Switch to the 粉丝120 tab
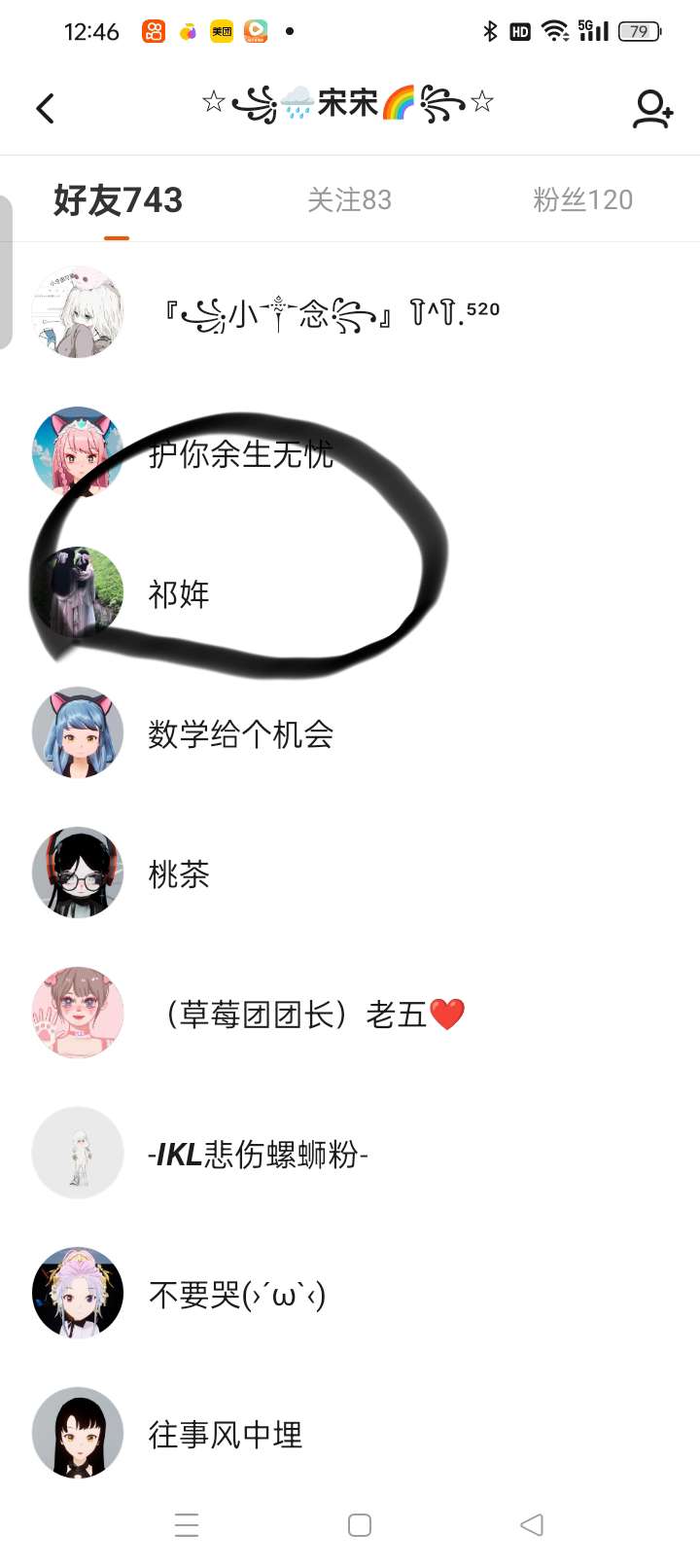 pos(582,200)
